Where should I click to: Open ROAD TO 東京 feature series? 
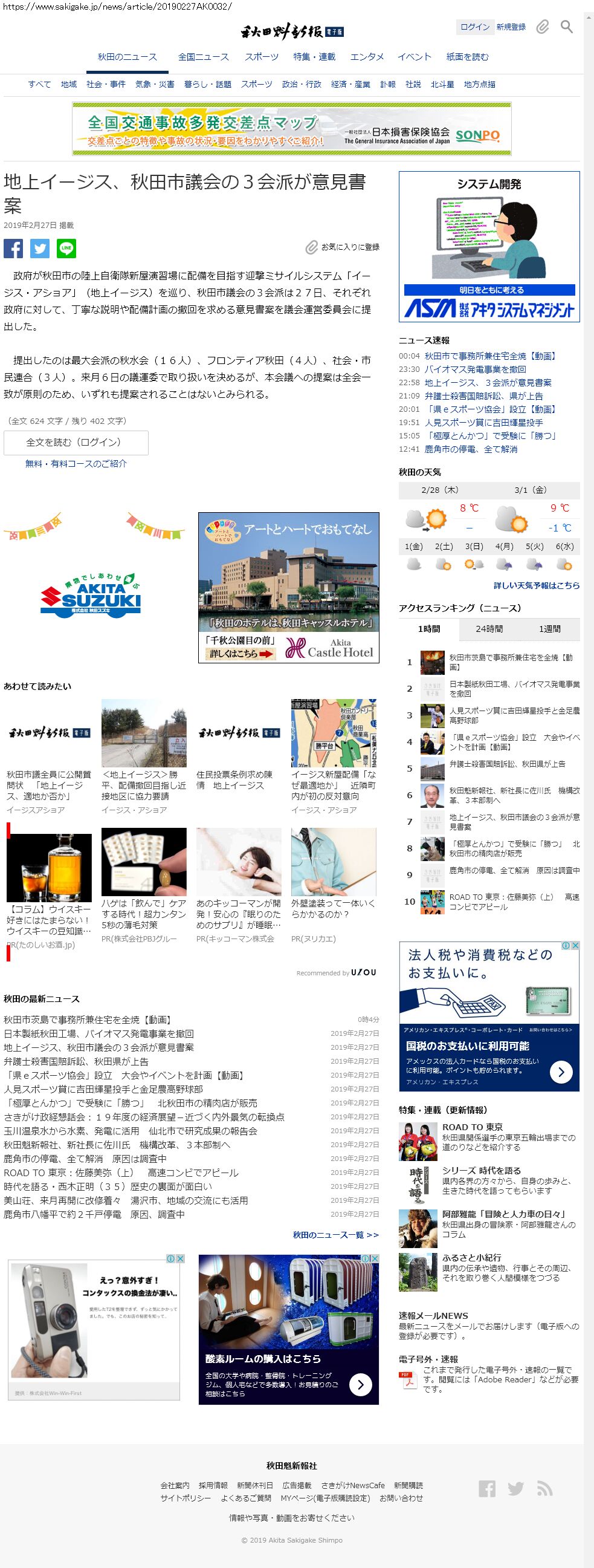point(472,1127)
